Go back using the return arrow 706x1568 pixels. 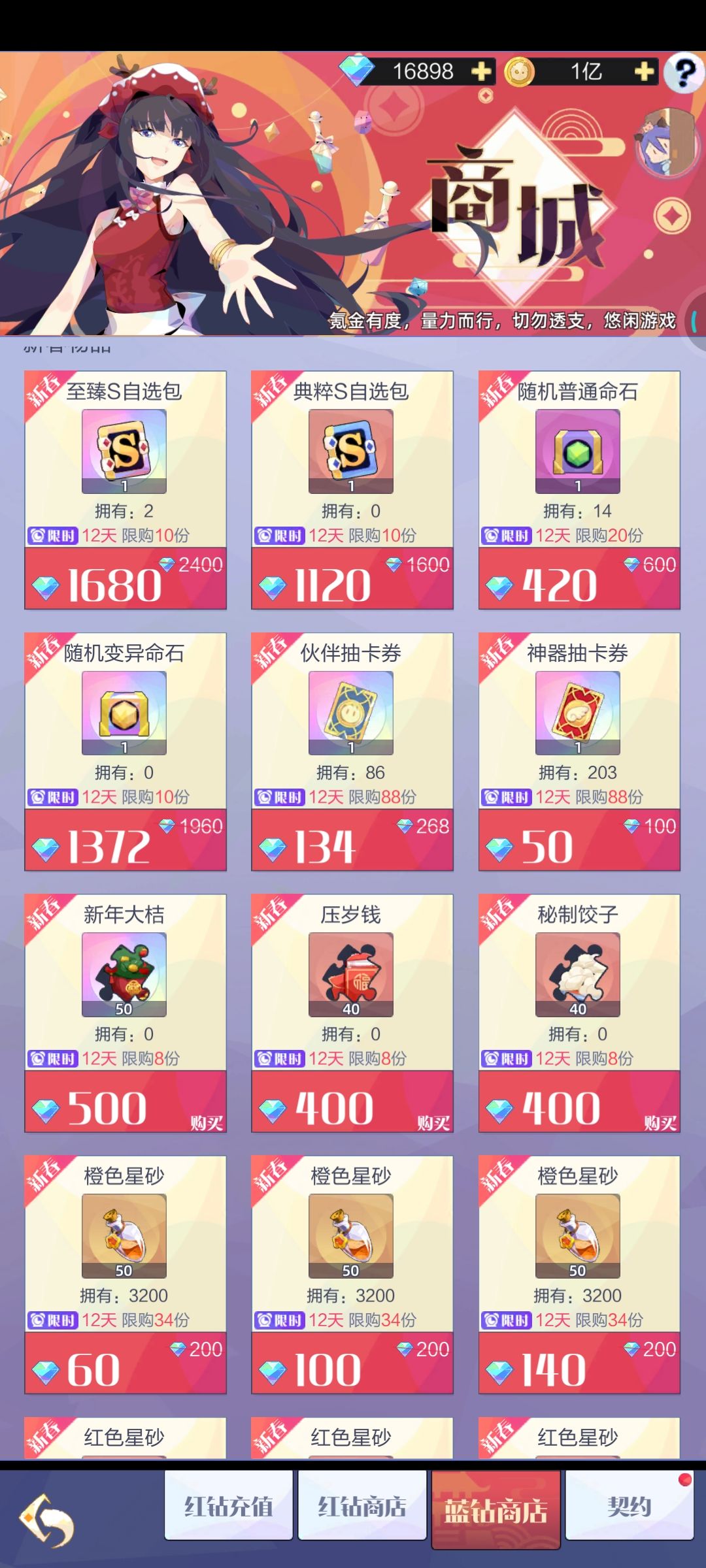pyautogui.click(x=46, y=1520)
